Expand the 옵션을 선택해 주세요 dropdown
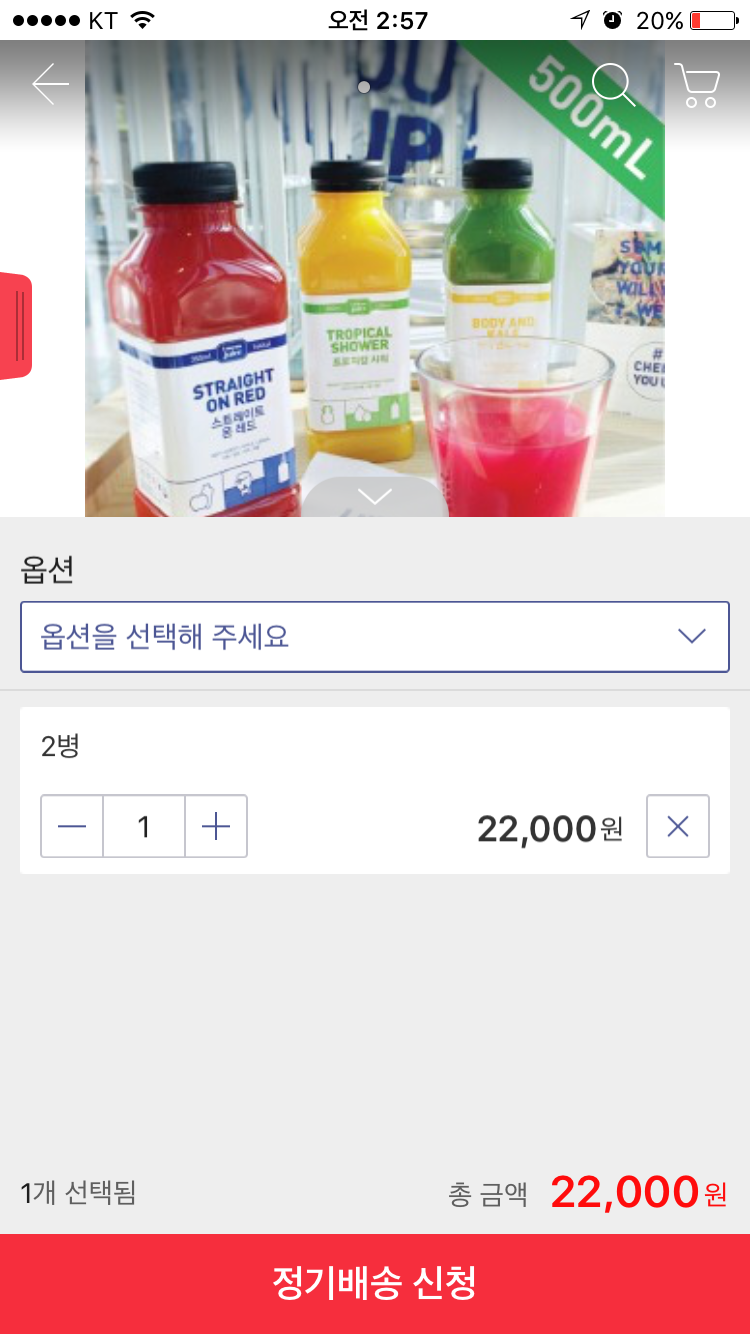750x1334 pixels. [375, 637]
